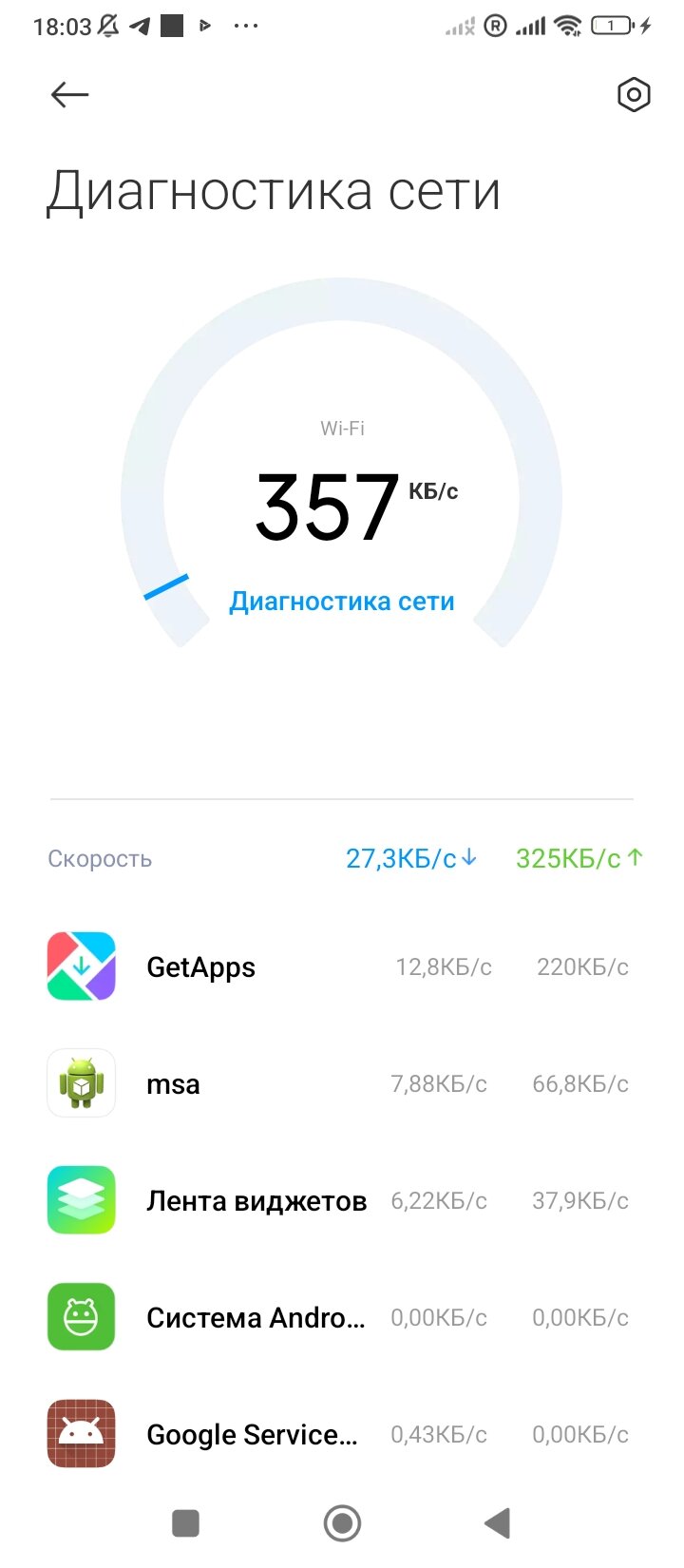Show recent apps using the square button
The width and height of the screenshot is (684, 1568).
(x=185, y=1523)
